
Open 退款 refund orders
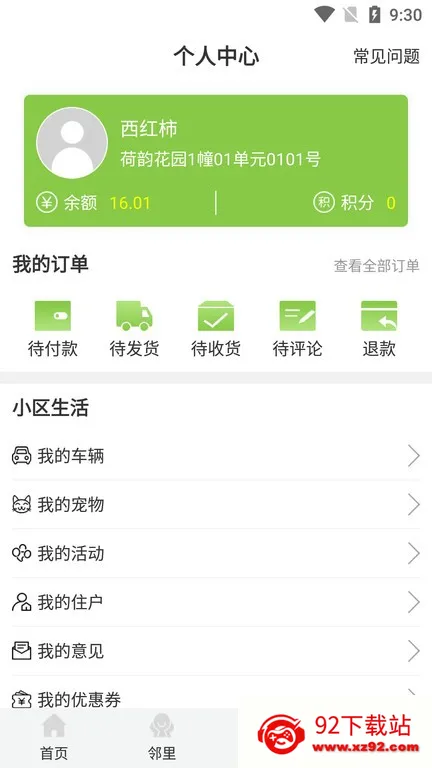tap(379, 329)
